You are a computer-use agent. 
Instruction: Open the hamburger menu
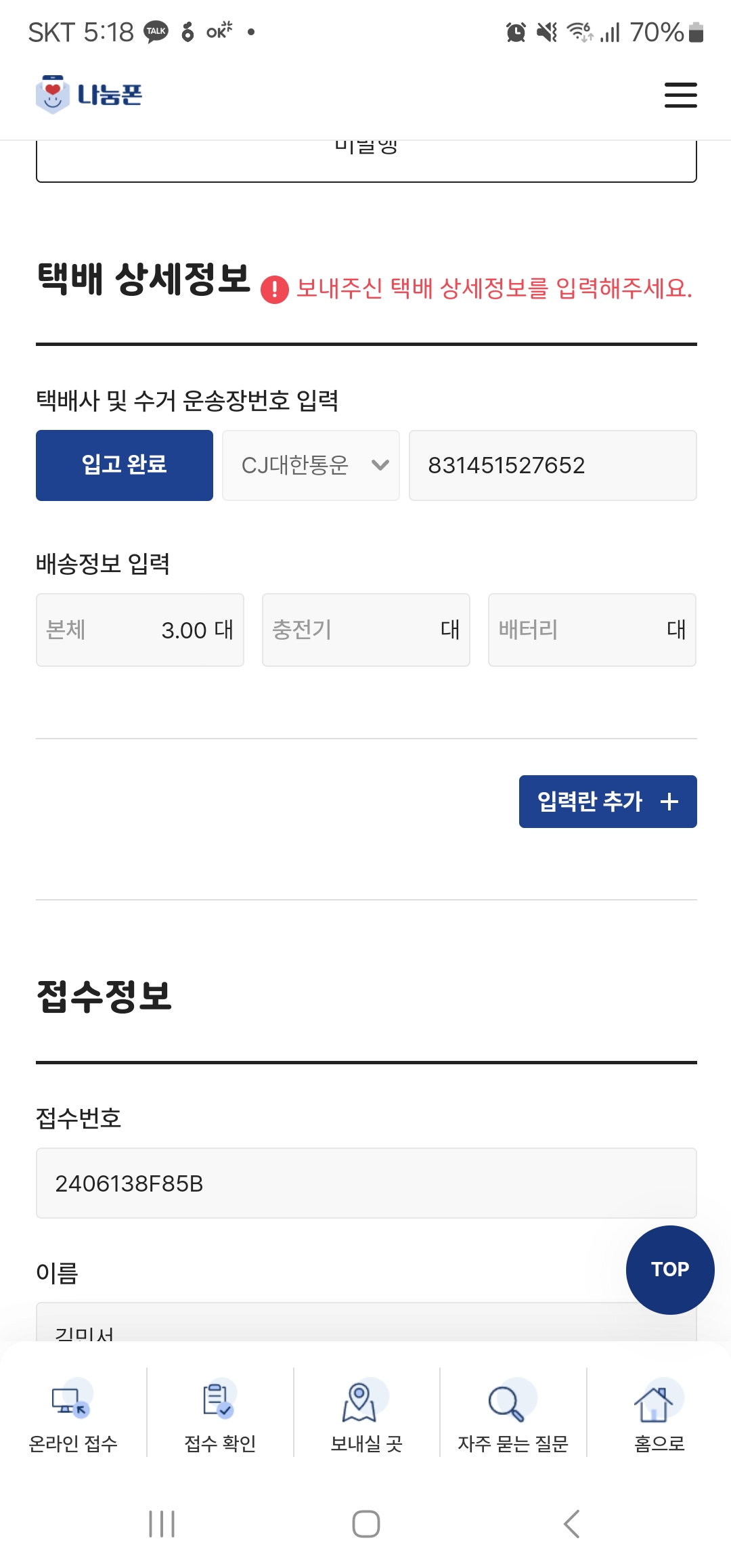[x=680, y=95]
